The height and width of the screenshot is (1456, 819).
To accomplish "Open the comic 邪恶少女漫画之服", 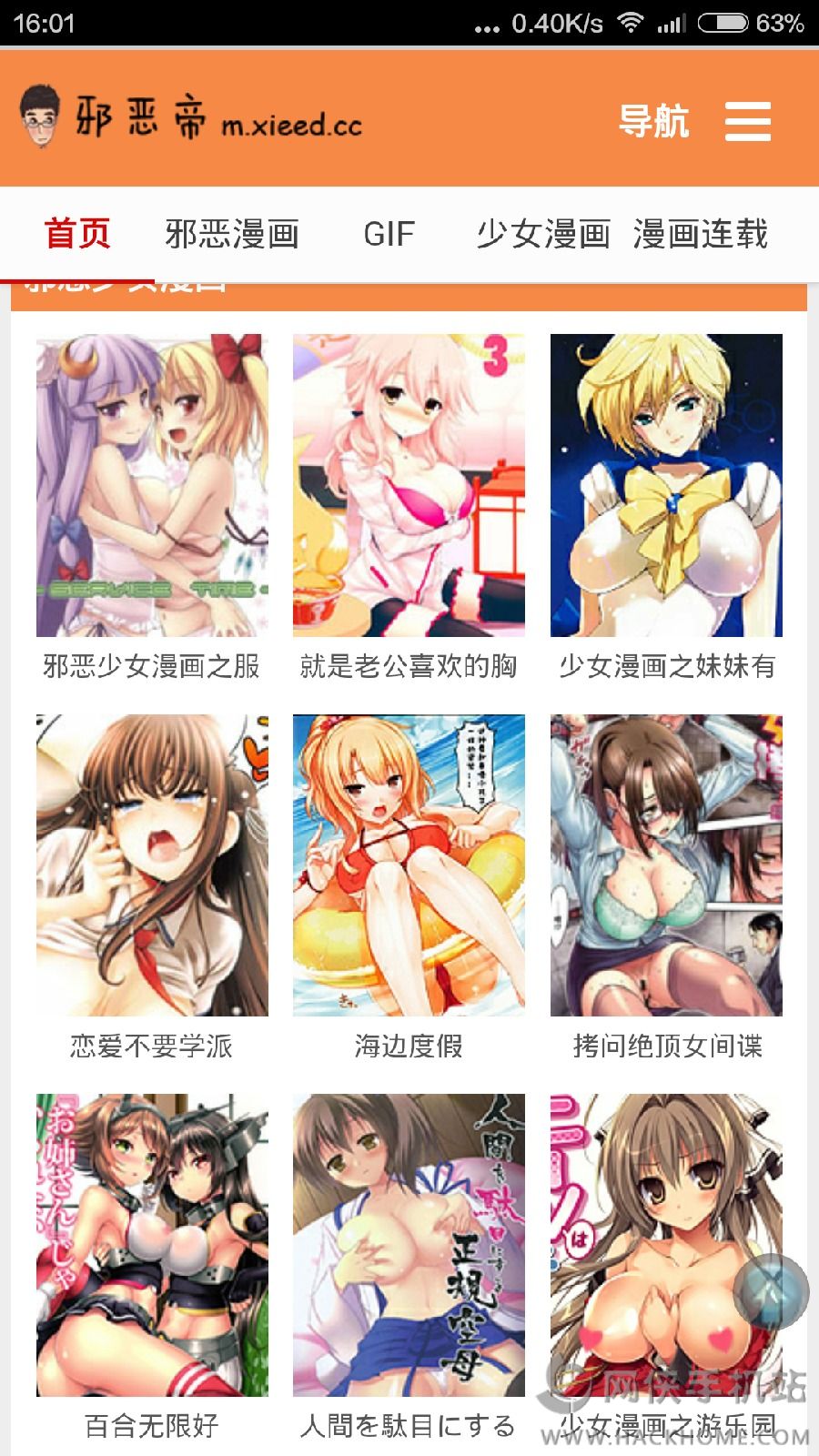I will pos(152,485).
